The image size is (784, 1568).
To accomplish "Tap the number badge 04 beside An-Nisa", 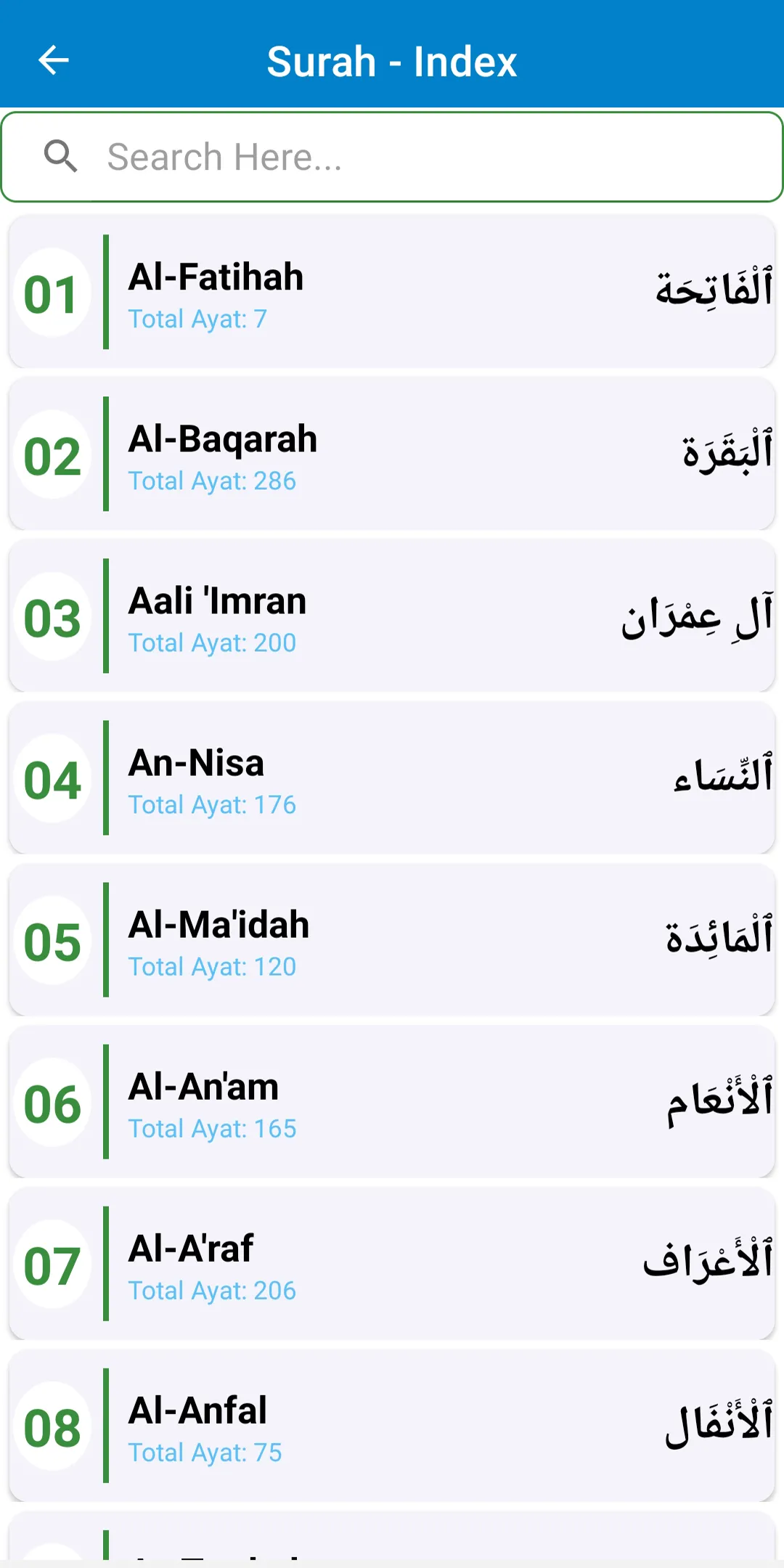I will coord(52,780).
